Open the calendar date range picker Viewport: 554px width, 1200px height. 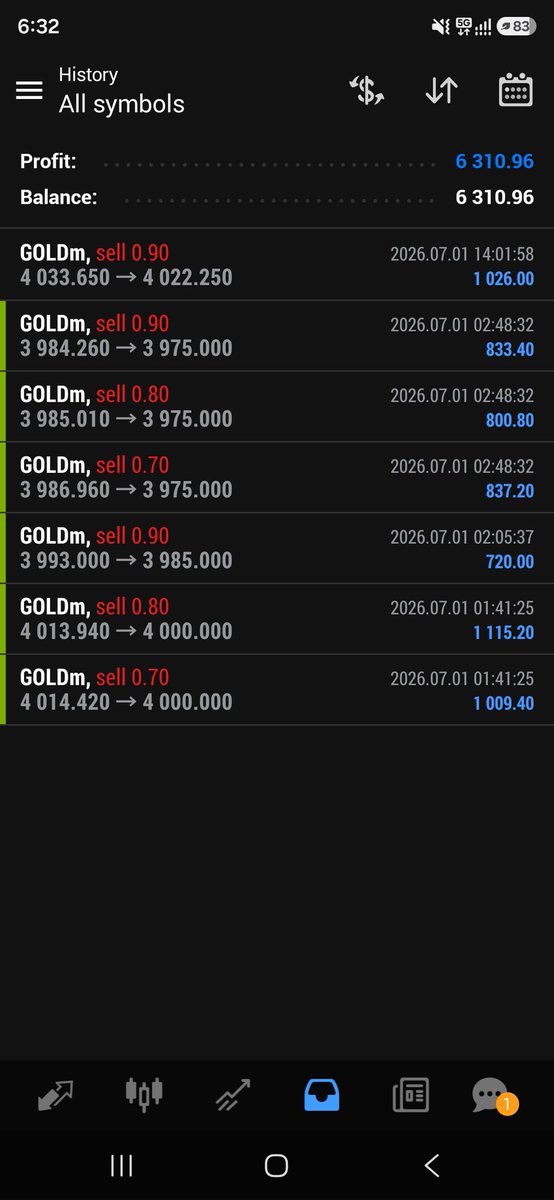(515, 90)
